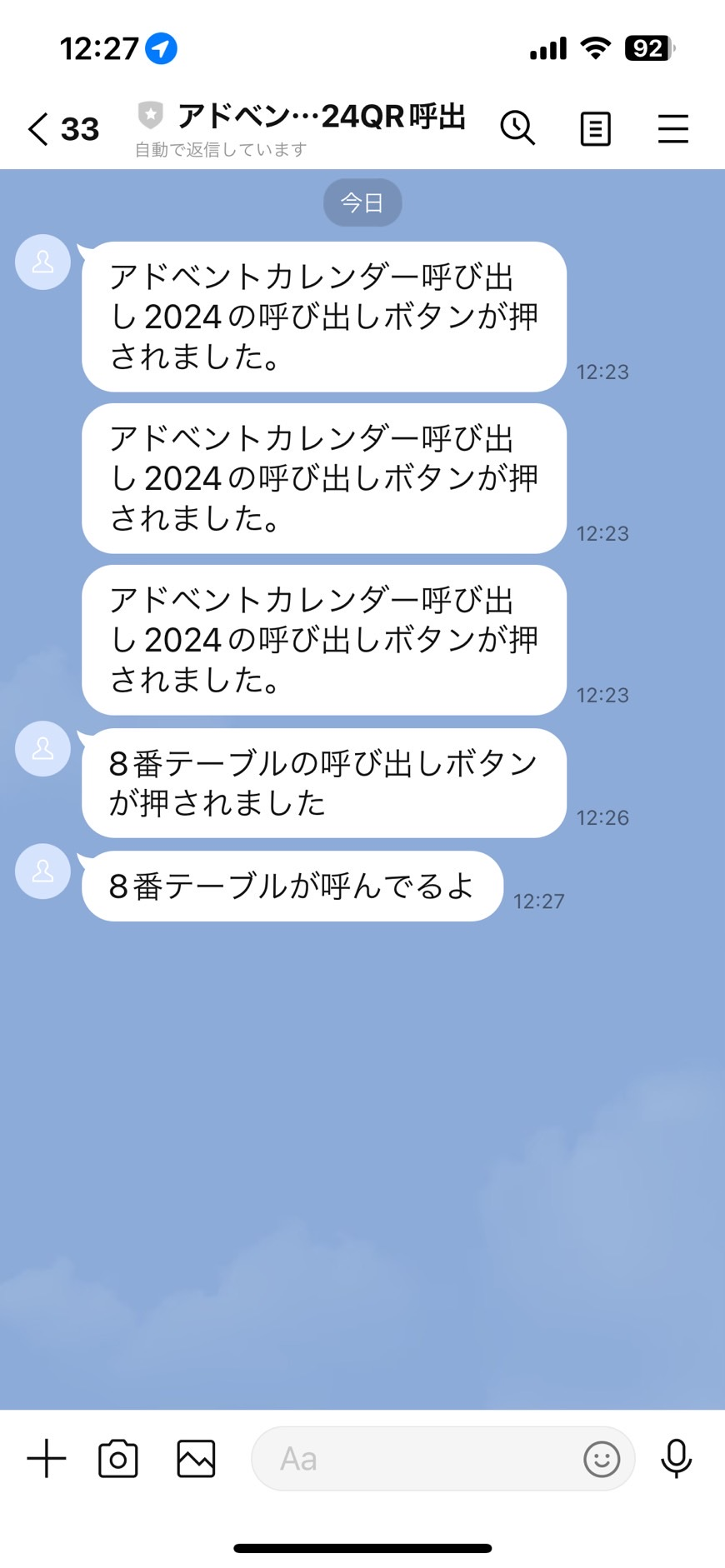
Task: Open the search icon in the chat header
Action: point(517,129)
